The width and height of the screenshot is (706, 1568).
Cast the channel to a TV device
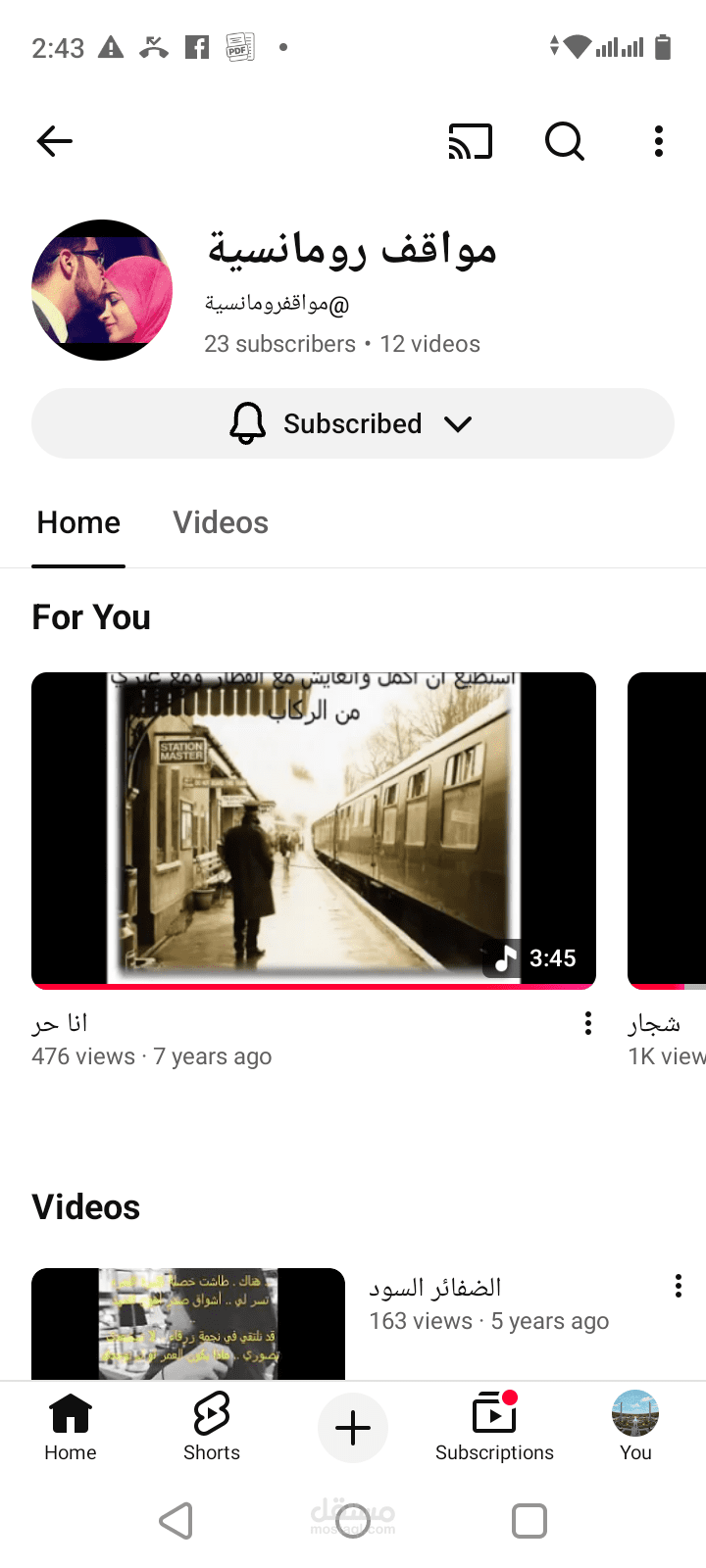(x=470, y=141)
